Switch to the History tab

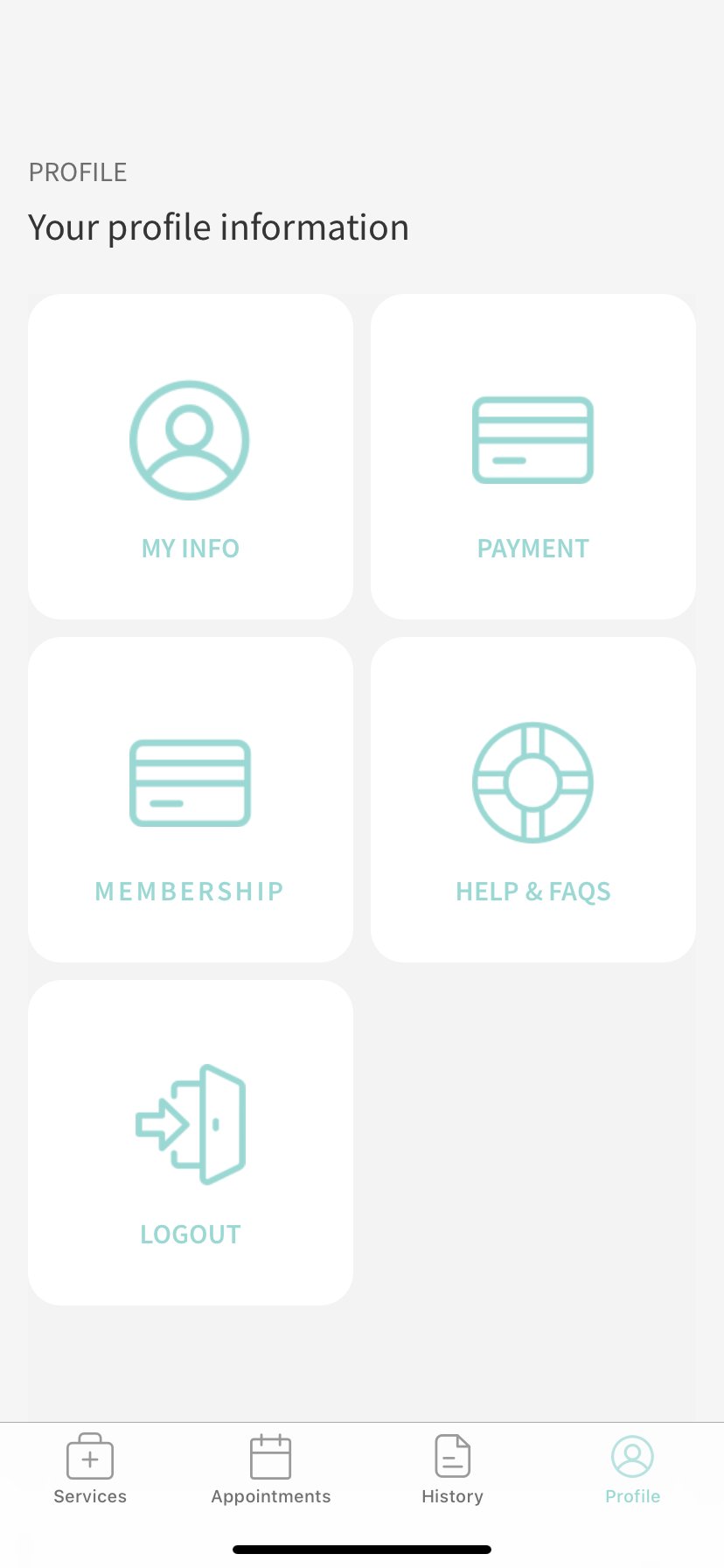(452, 1470)
